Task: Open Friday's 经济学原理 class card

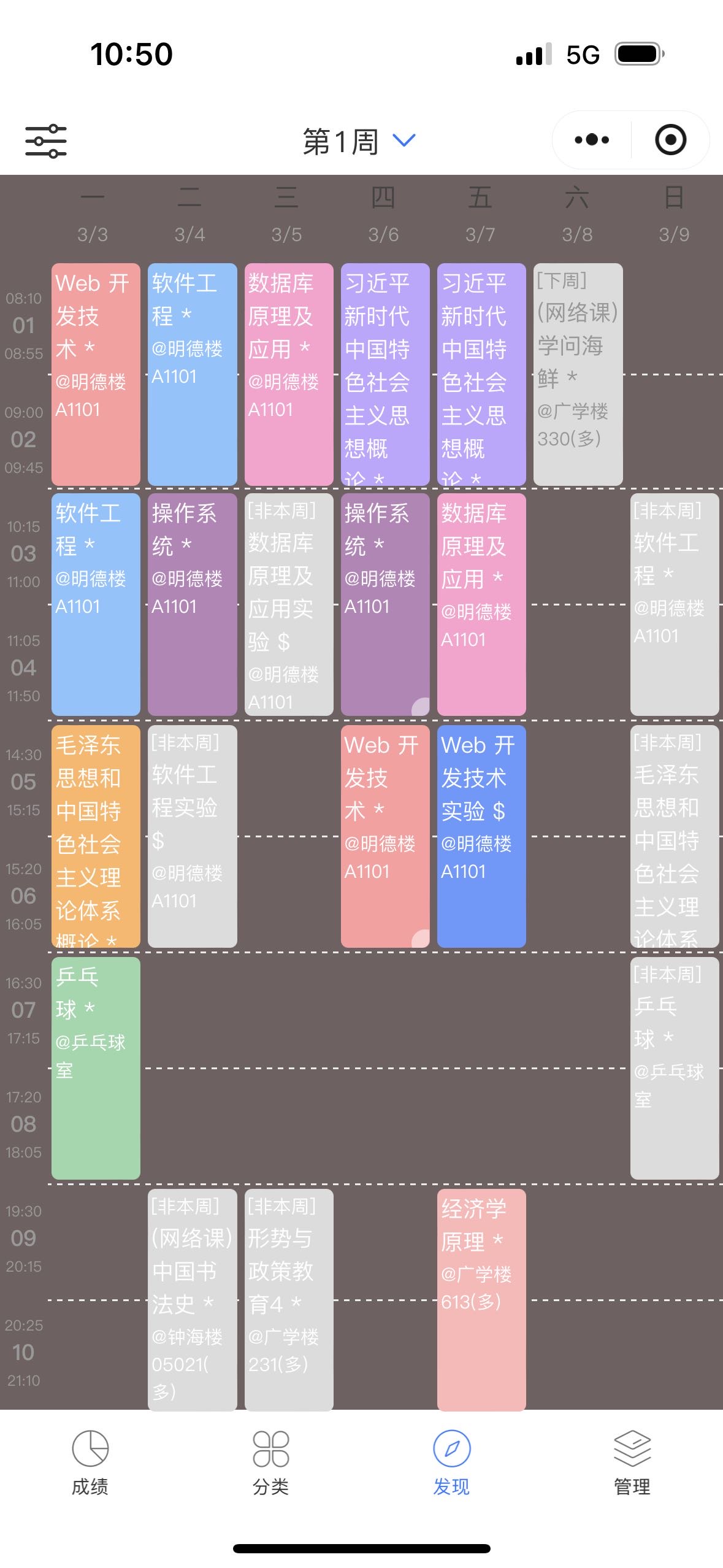Action: coord(481,1299)
